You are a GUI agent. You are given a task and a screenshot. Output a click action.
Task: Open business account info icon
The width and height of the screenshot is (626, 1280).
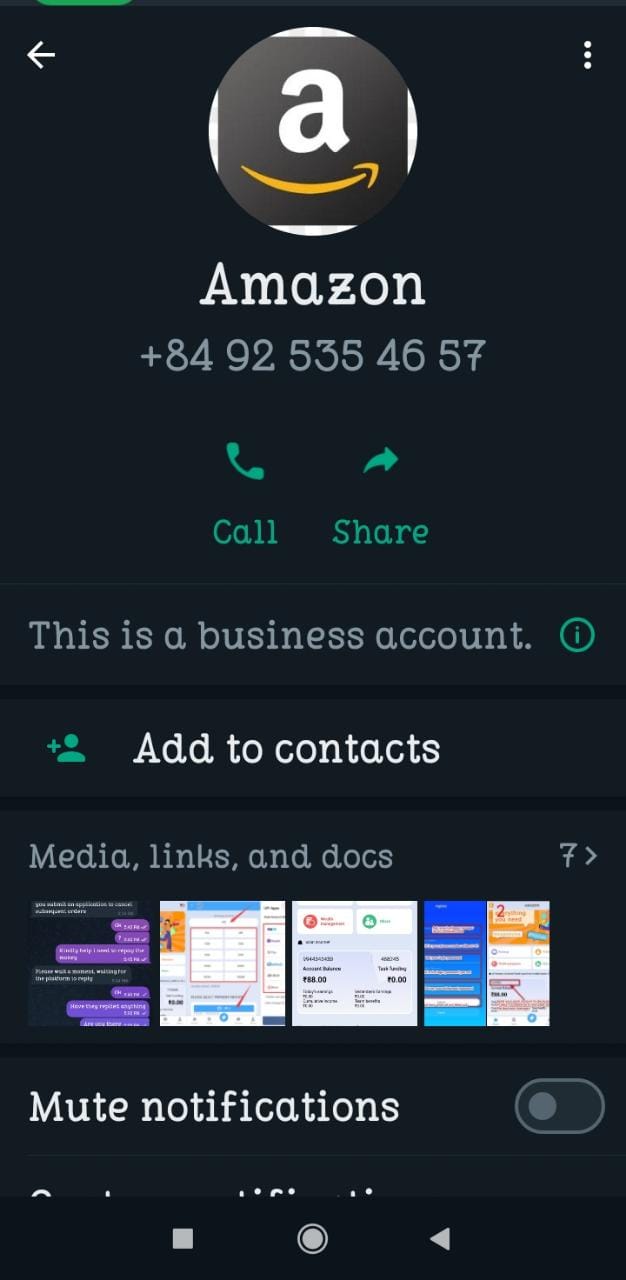pos(577,635)
